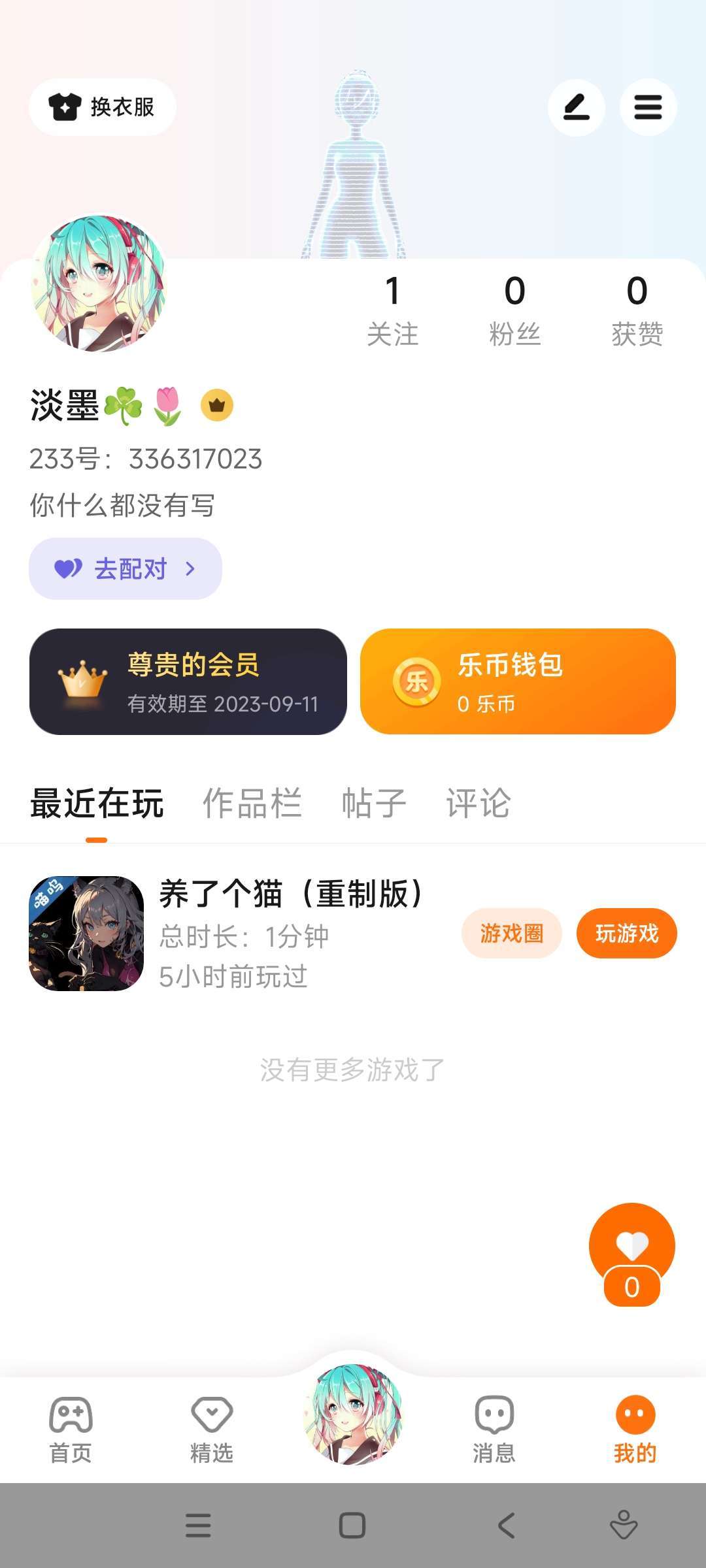Open the 乐币钱包 wallet card
The height and width of the screenshot is (1568, 706).
[518, 681]
